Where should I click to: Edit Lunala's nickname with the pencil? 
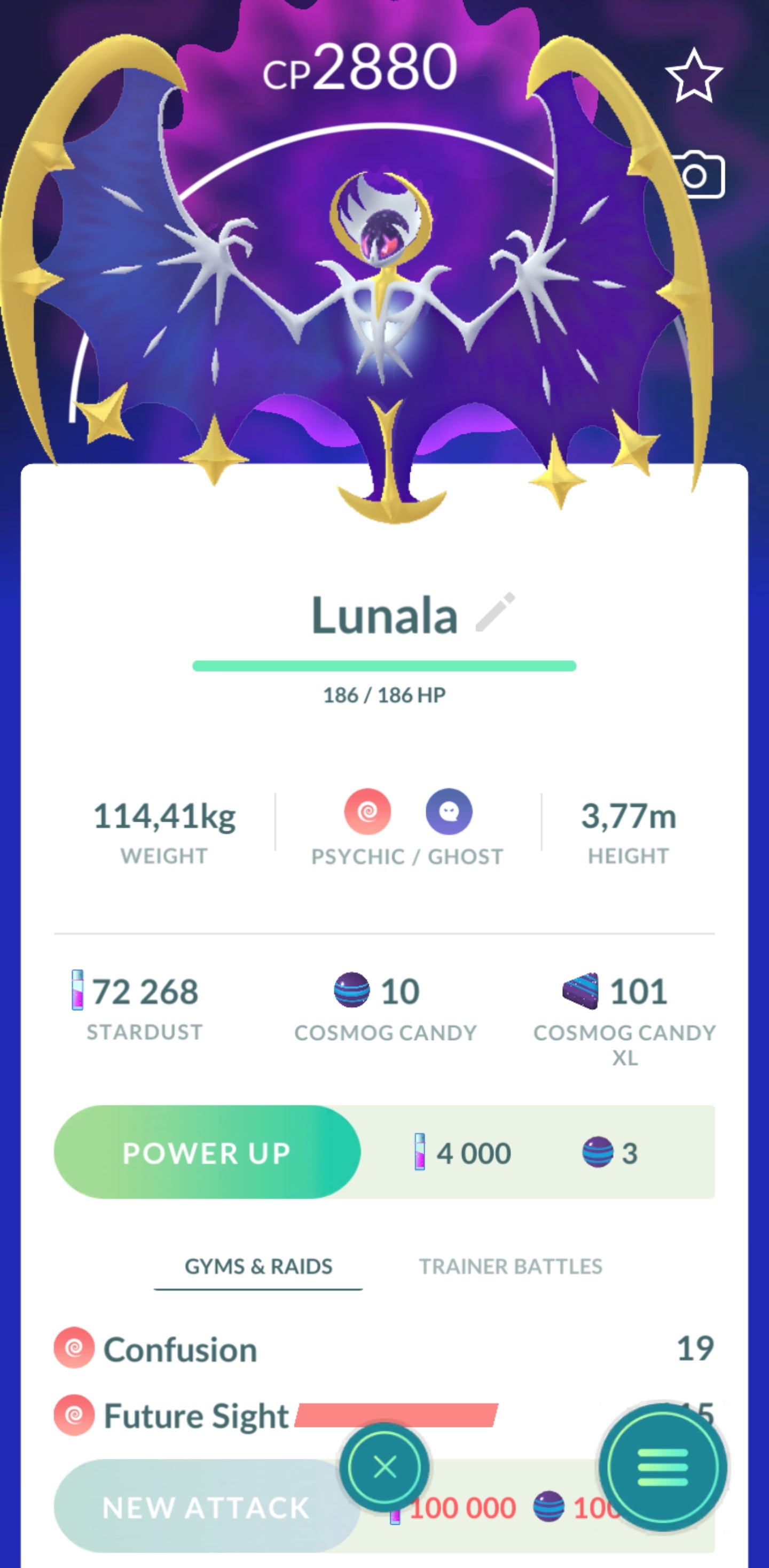pos(495,612)
